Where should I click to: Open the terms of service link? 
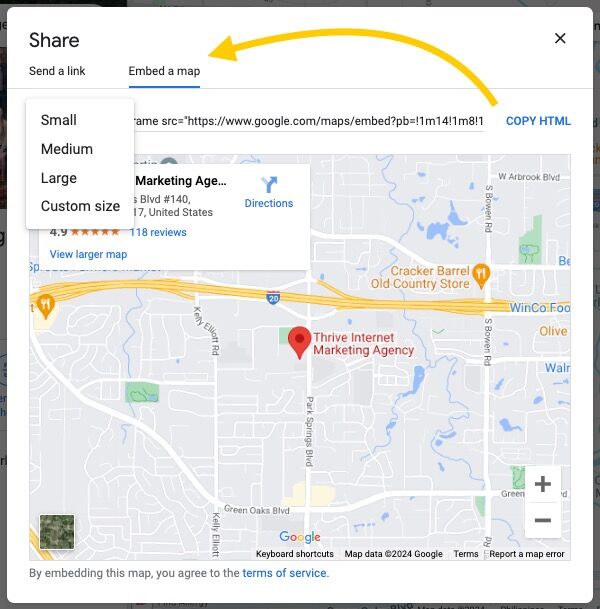coord(285,573)
